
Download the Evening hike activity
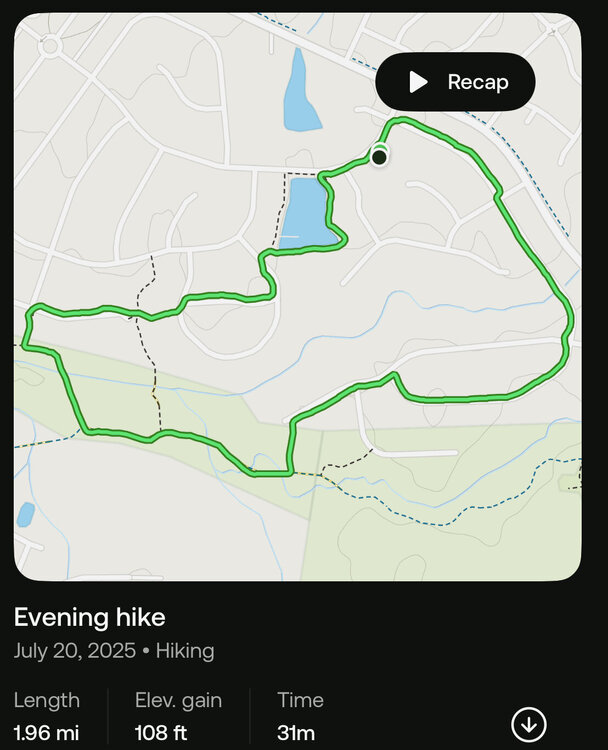528,722
